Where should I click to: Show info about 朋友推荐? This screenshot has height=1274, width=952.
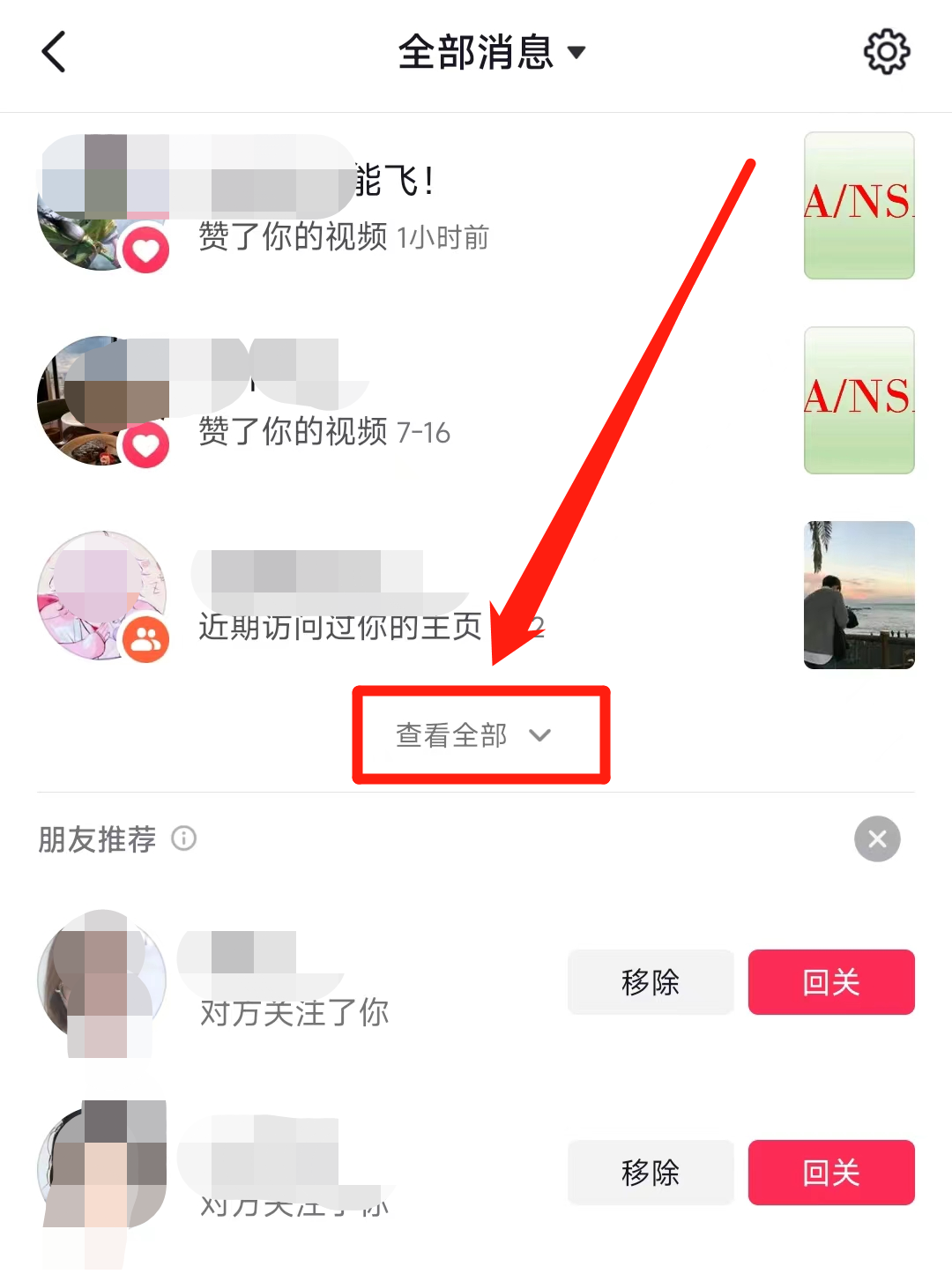point(184,838)
